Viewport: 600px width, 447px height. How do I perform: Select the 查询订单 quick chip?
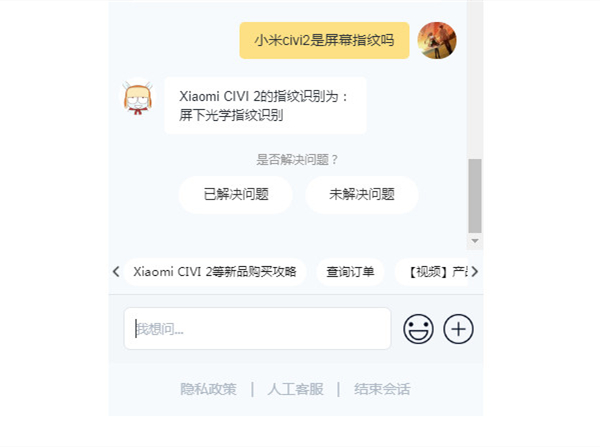coord(350,272)
